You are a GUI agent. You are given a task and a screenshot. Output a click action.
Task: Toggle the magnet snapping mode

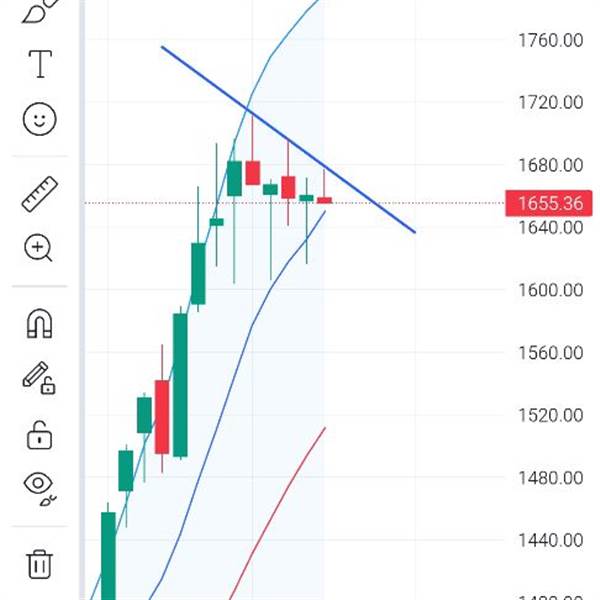pyautogui.click(x=39, y=323)
